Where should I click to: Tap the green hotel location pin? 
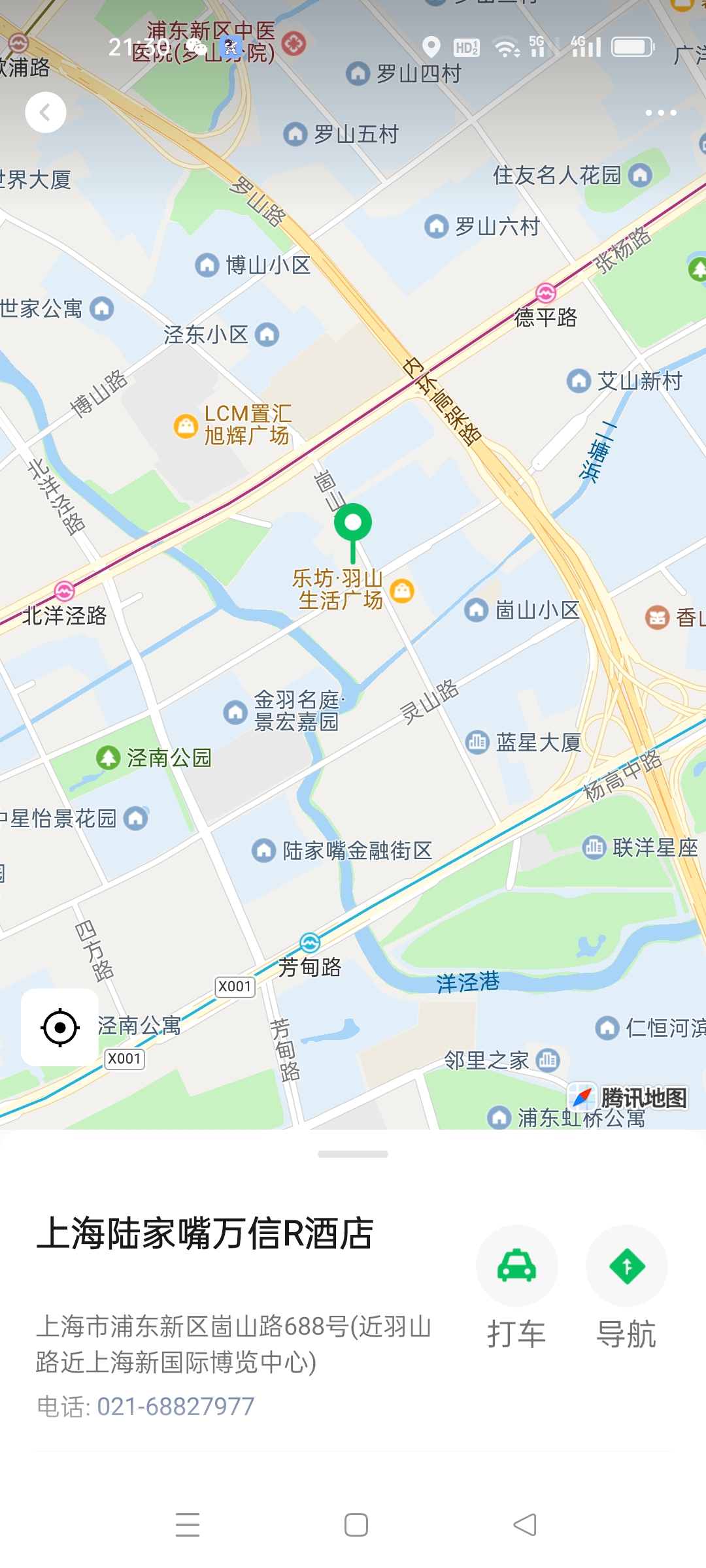point(353,524)
